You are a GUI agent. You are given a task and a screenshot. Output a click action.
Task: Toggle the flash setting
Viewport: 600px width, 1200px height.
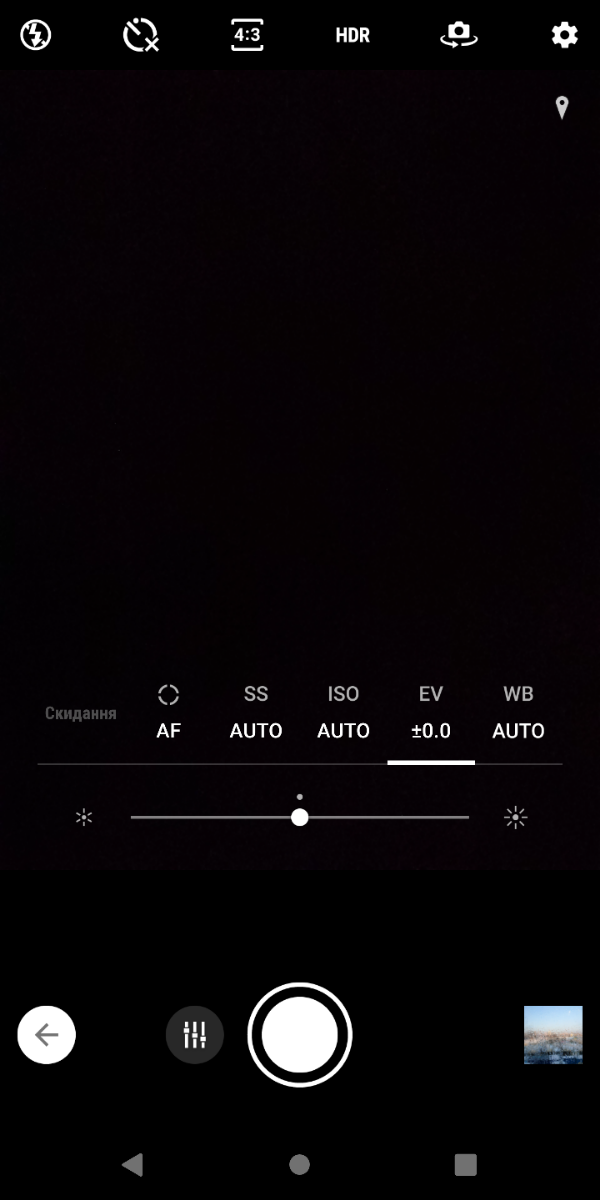(x=36, y=35)
